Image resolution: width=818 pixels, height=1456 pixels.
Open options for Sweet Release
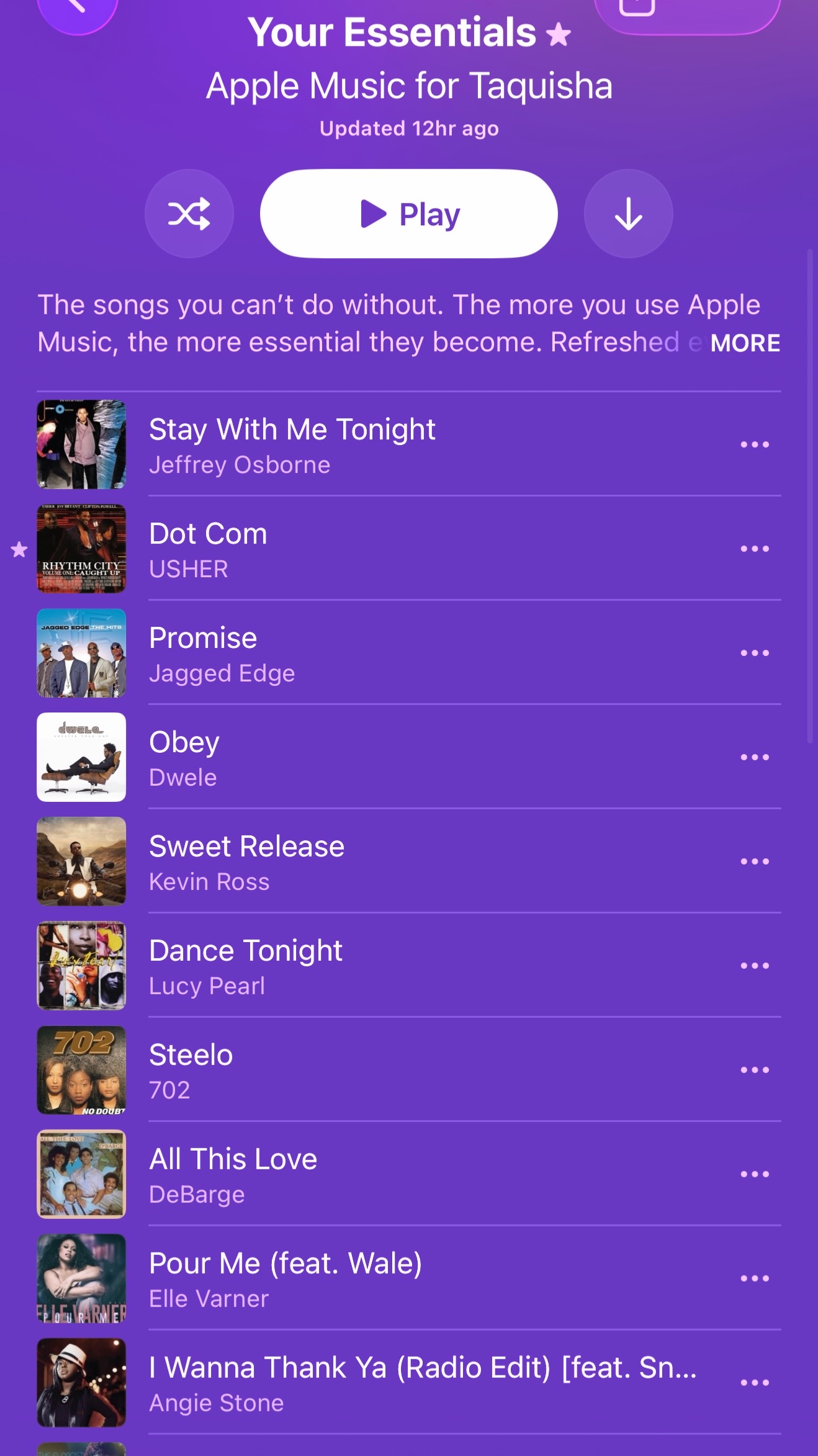[755, 861]
